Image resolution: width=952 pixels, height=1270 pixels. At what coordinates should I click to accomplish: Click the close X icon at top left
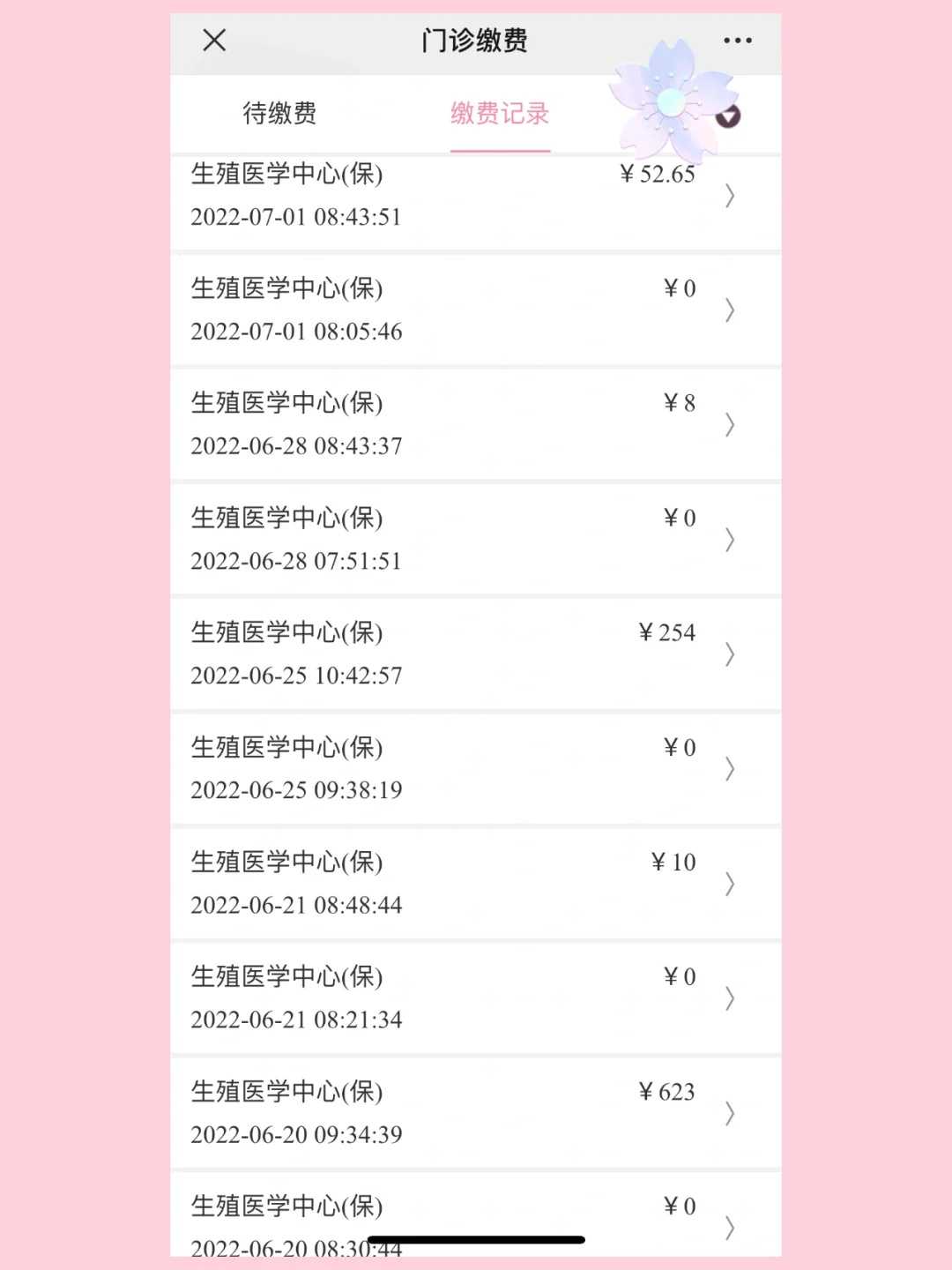(212, 41)
